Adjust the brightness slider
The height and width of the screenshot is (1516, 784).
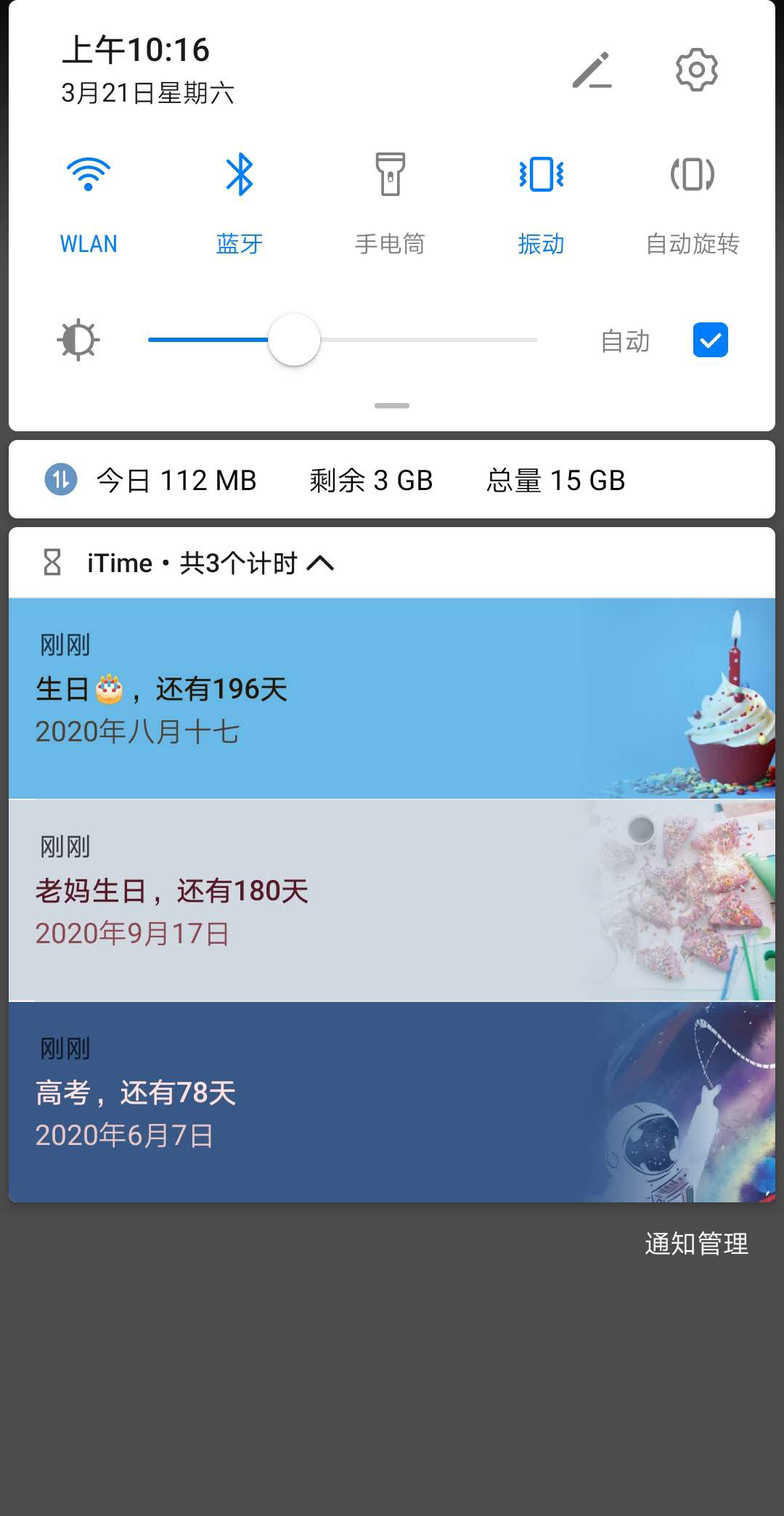(293, 340)
